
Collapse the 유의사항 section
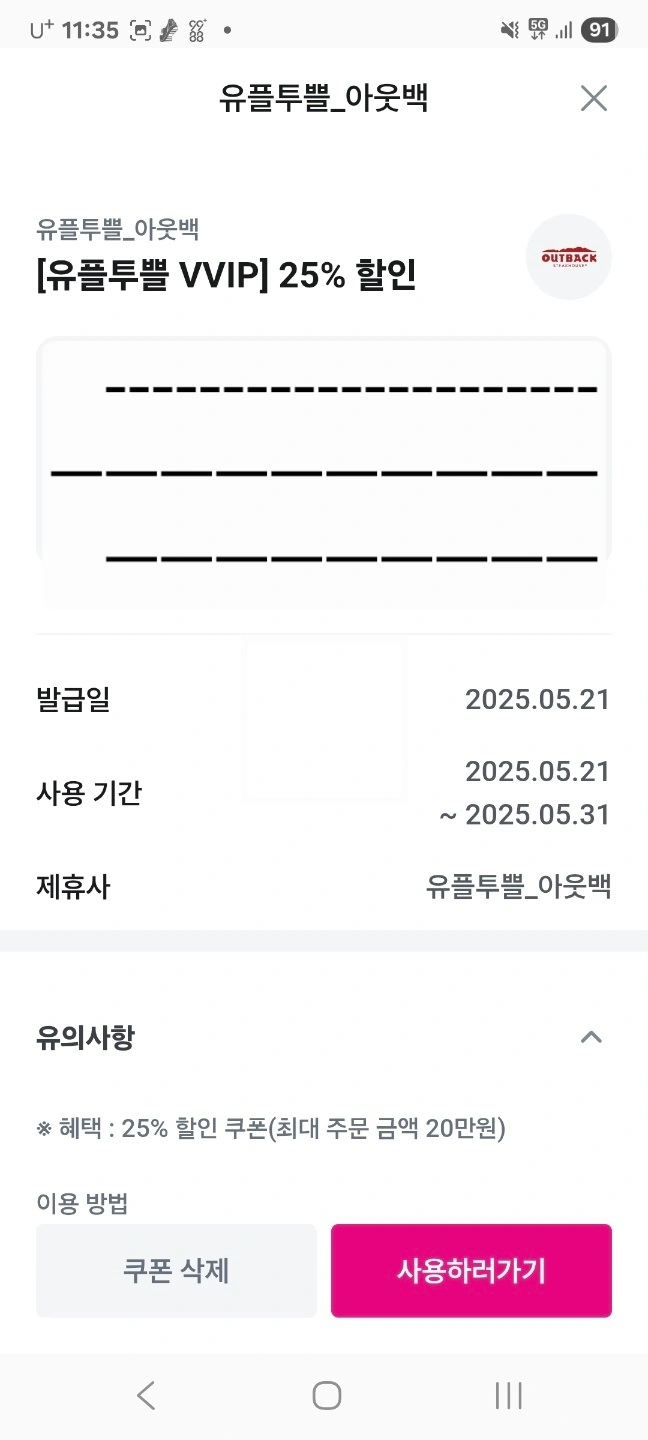coord(591,1037)
